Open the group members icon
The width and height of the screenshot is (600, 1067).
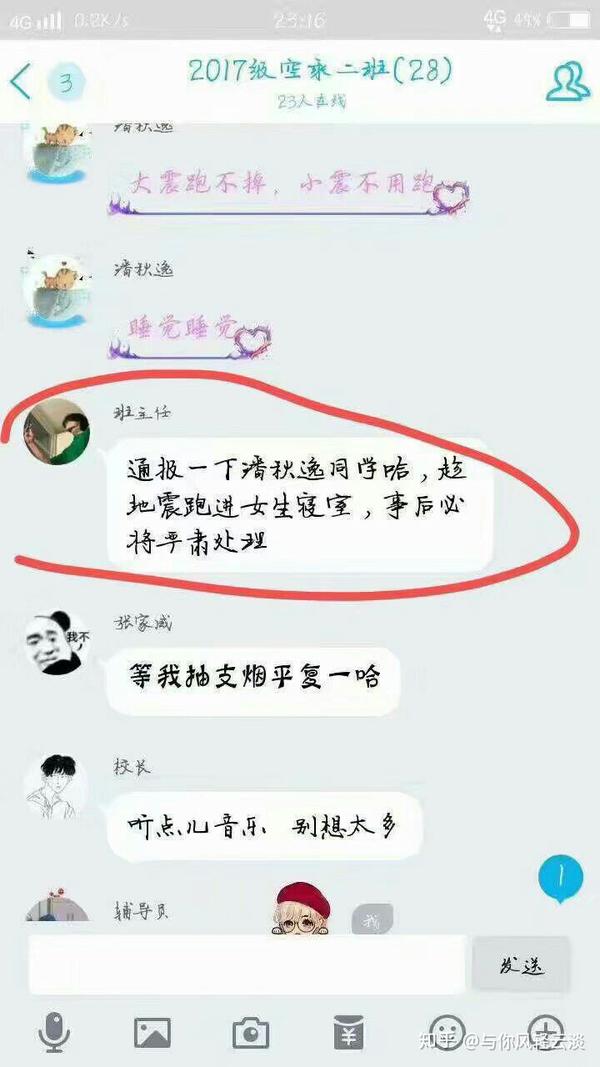click(567, 82)
